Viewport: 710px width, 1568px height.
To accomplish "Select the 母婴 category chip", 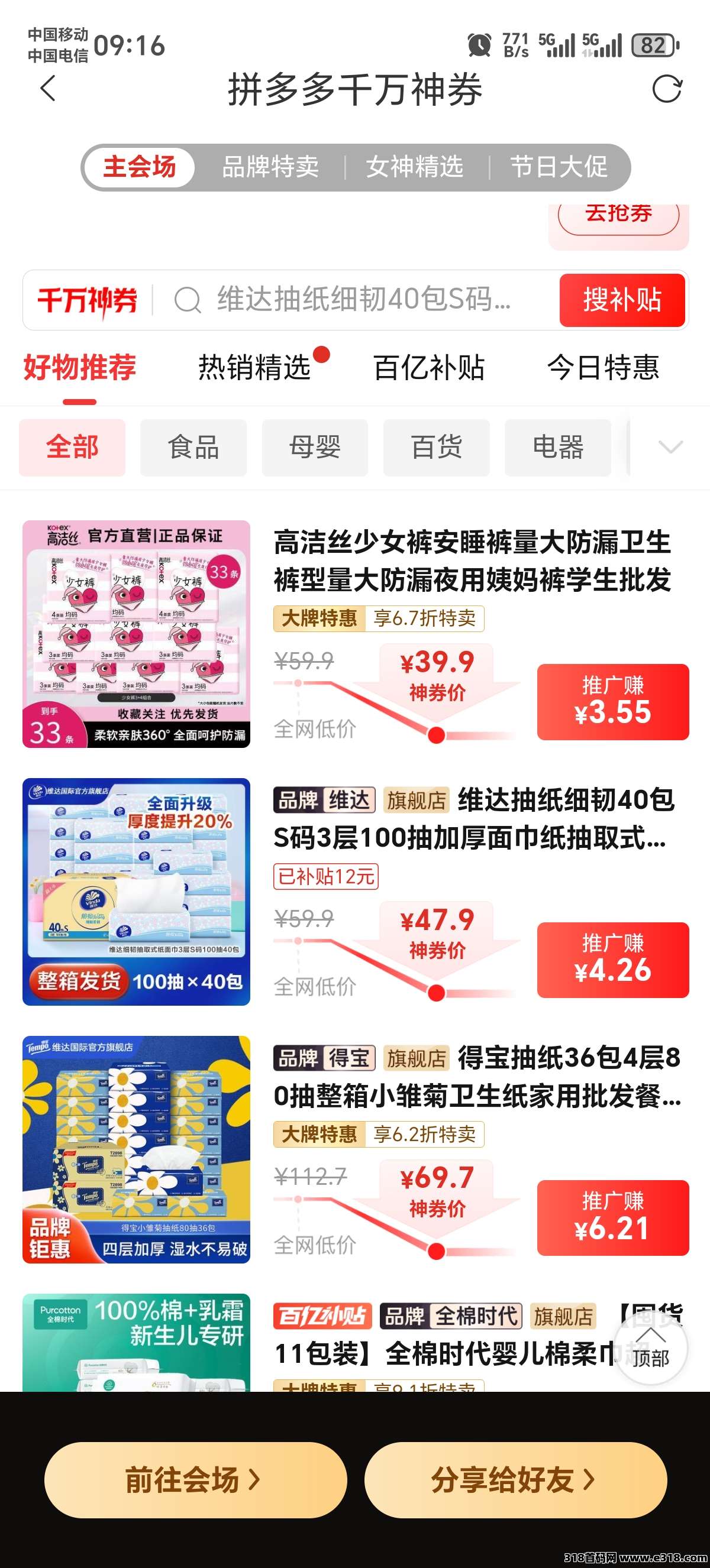I will point(315,448).
